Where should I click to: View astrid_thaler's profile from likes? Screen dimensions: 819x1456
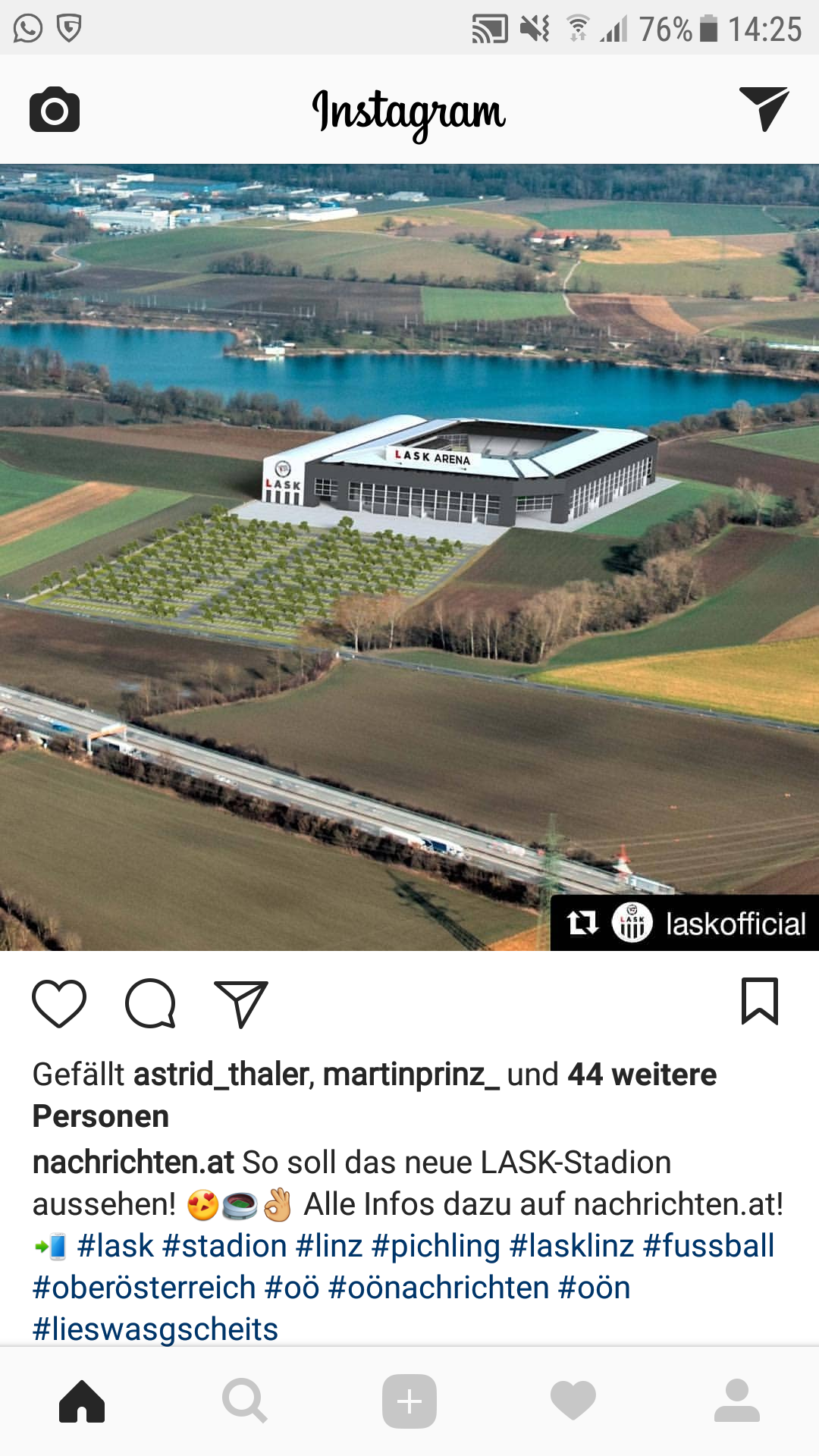coord(221,1075)
